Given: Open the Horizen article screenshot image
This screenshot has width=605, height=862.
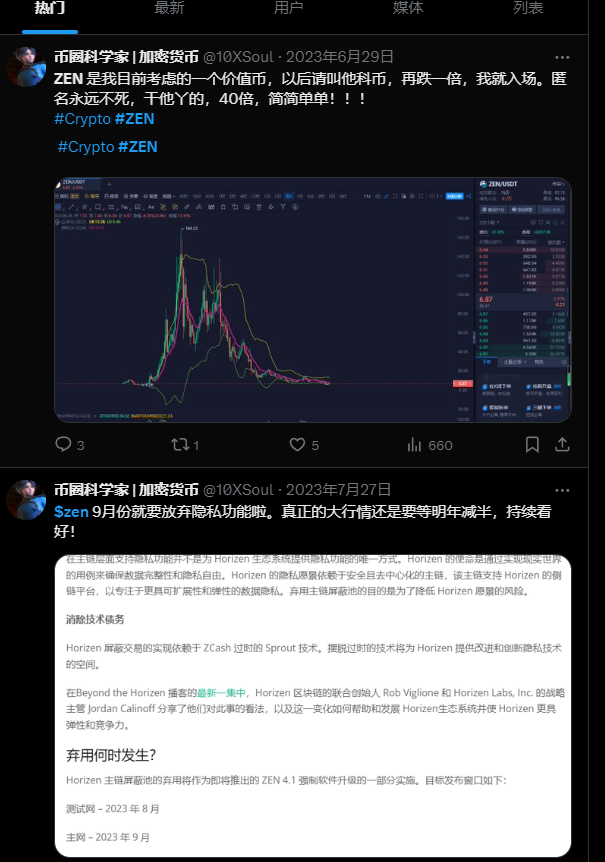Looking at the screenshot, I should pyautogui.click(x=313, y=702).
